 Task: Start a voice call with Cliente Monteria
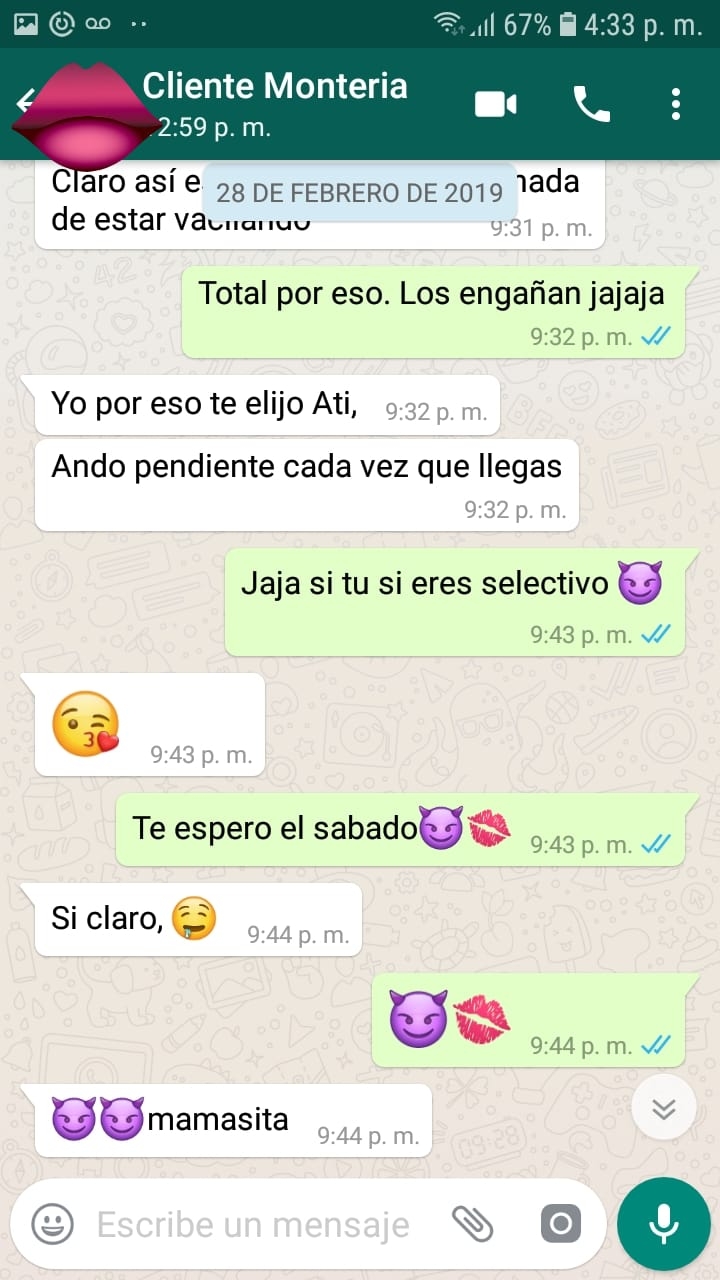click(591, 104)
